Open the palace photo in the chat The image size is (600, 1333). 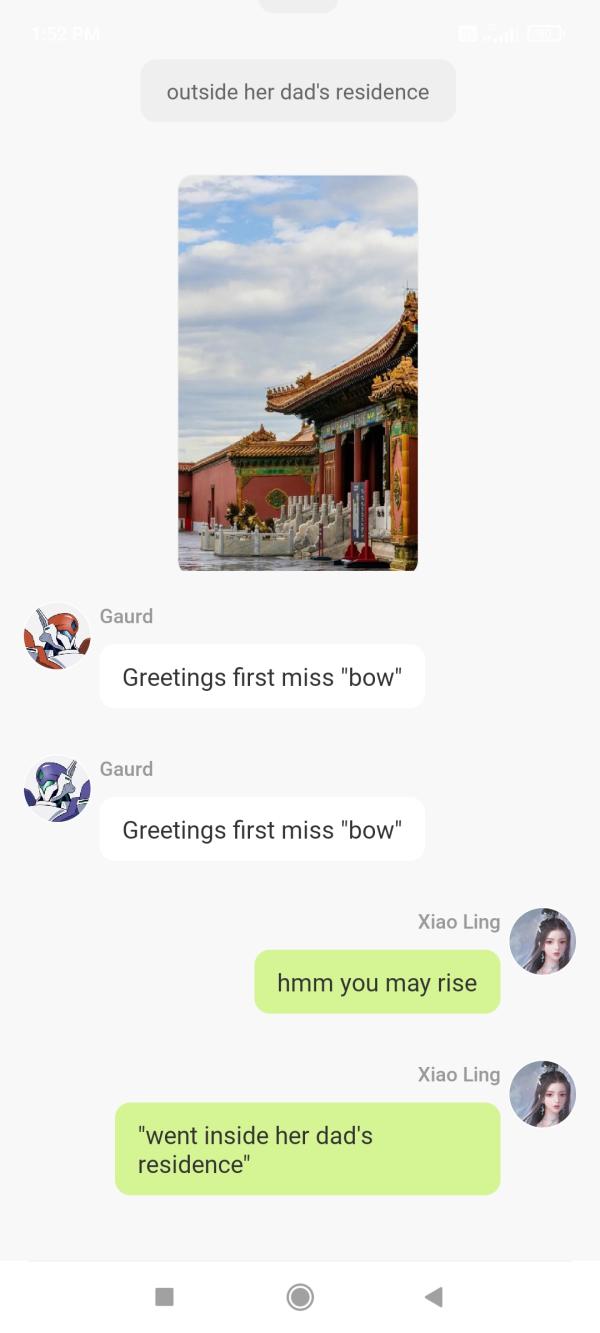click(298, 372)
